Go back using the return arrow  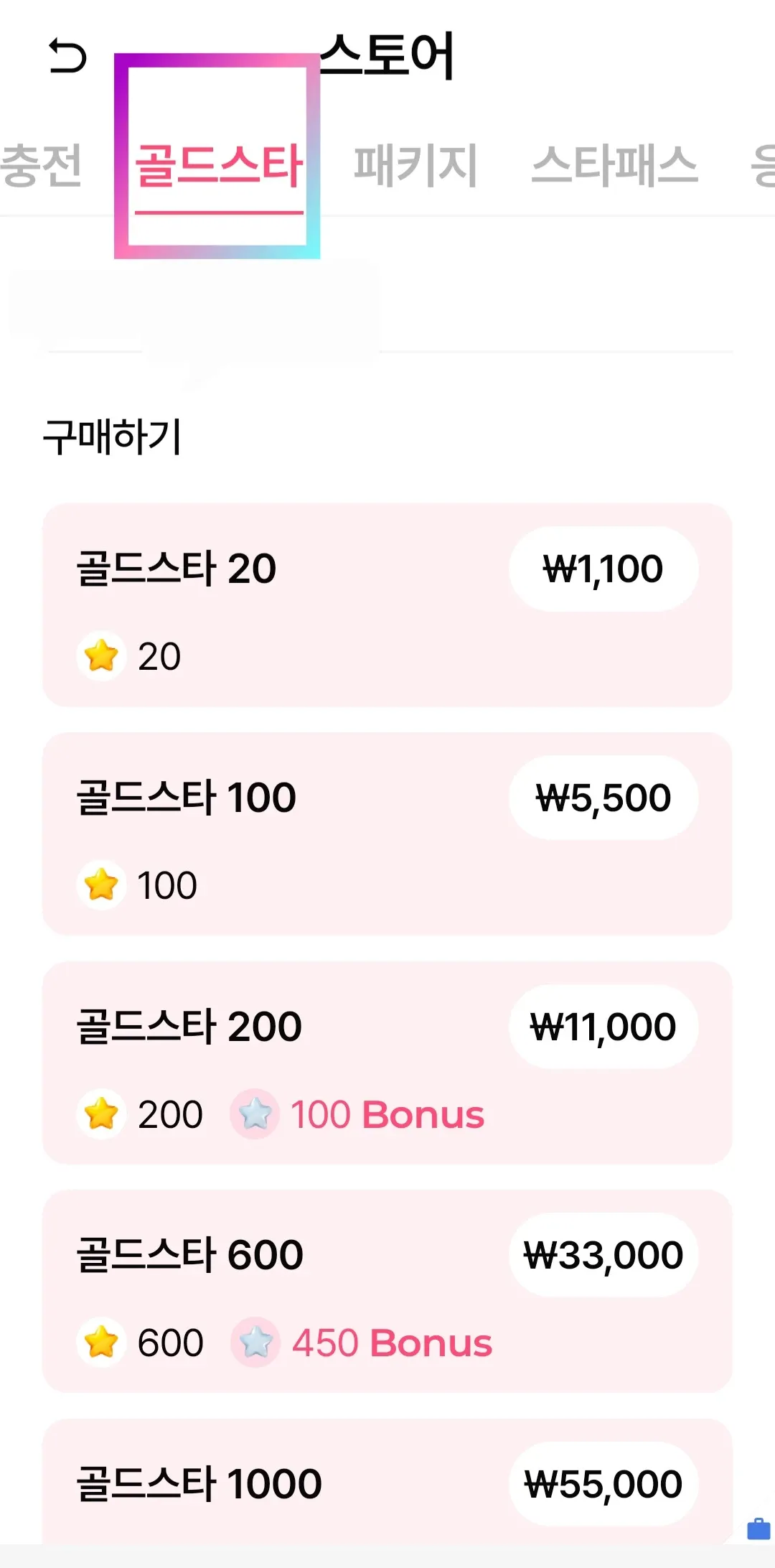[67, 57]
